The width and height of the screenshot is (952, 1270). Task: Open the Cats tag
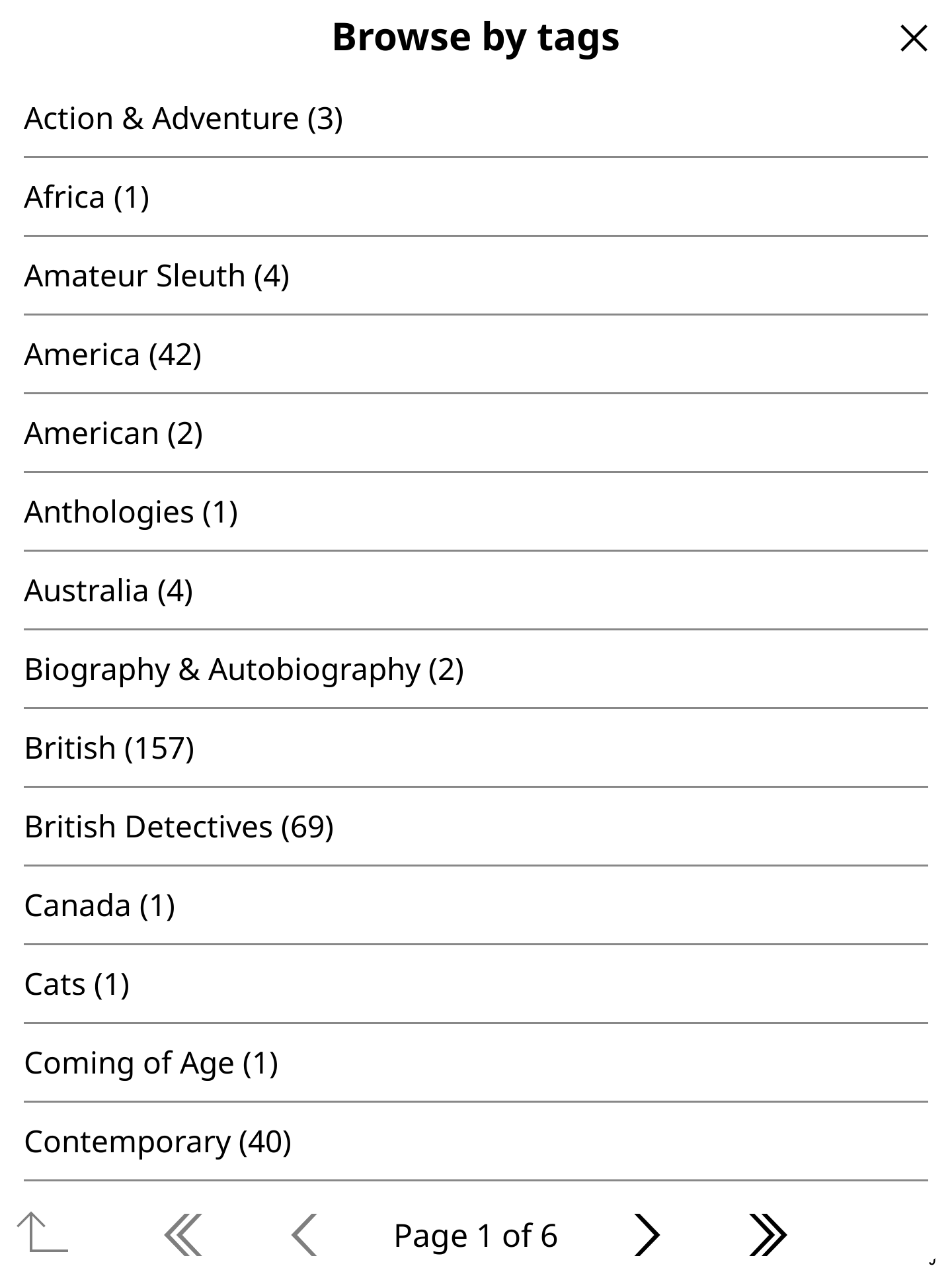[77, 985]
